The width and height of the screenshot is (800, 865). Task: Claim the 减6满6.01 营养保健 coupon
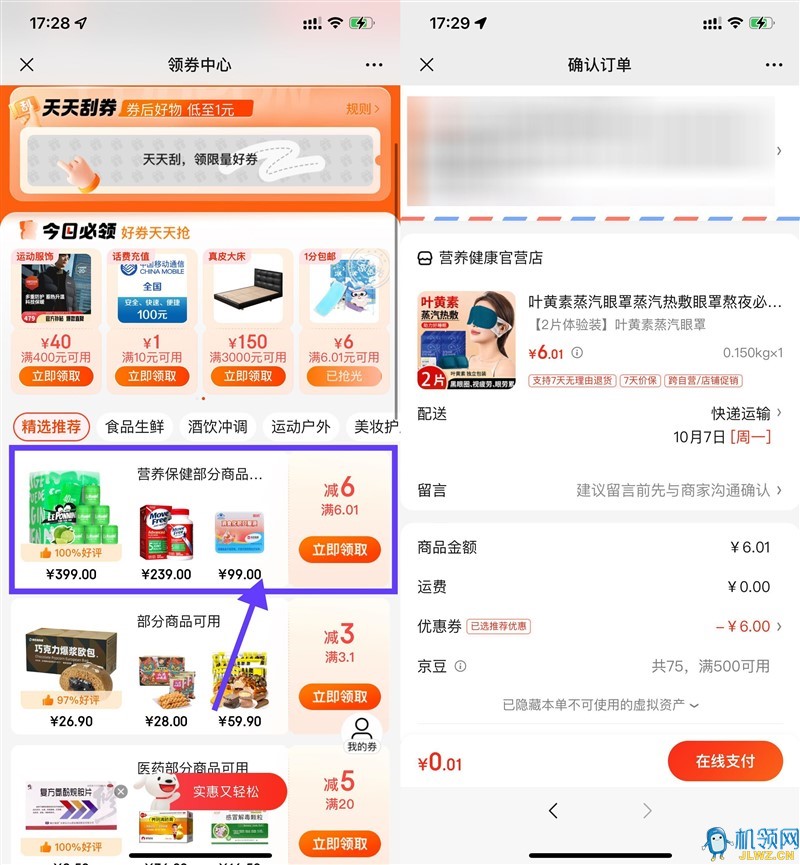point(339,549)
